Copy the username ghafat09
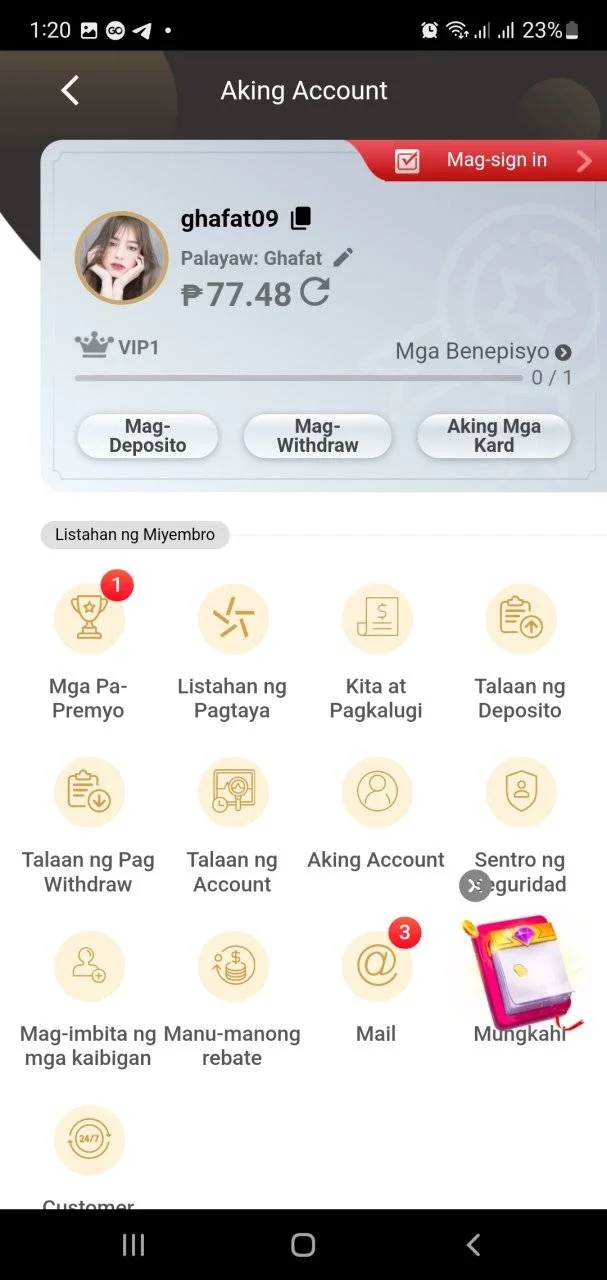 300,218
